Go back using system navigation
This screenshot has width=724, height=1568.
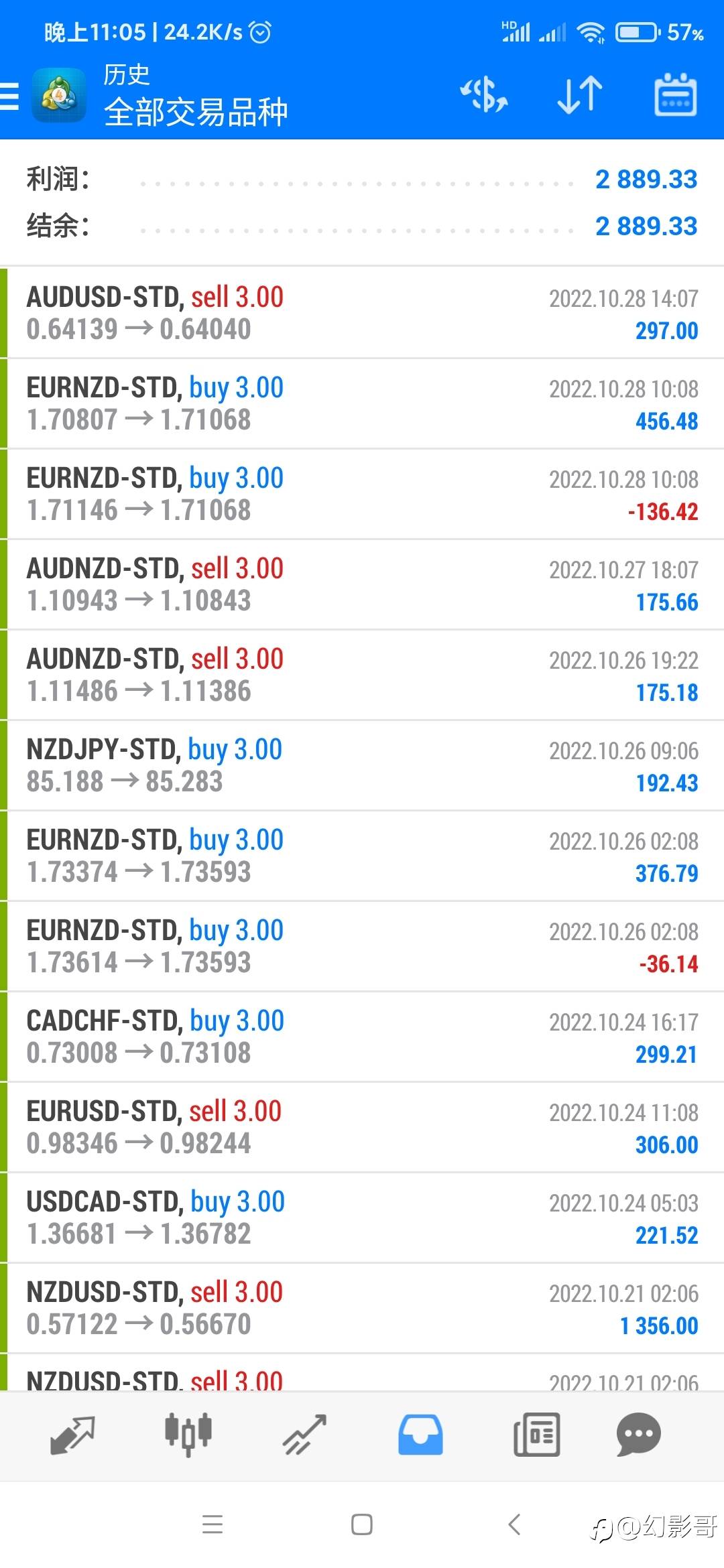click(514, 1524)
